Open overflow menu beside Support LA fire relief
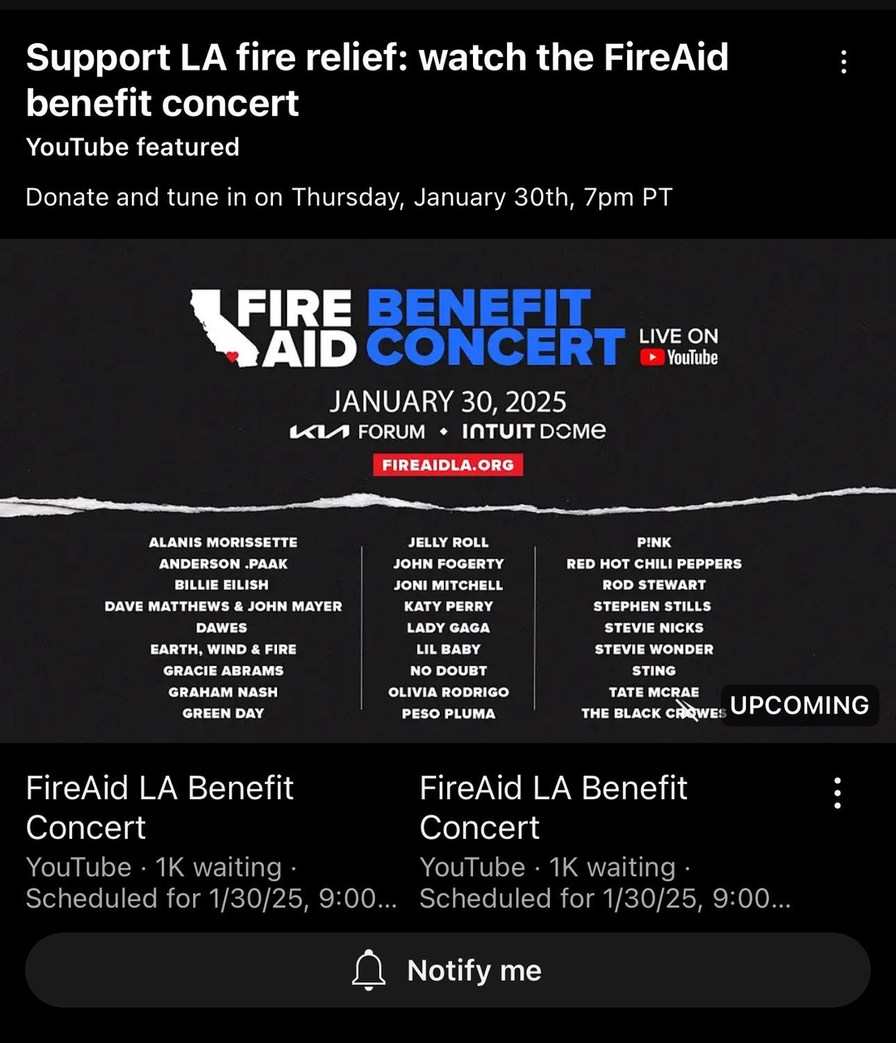 click(844, 62)
